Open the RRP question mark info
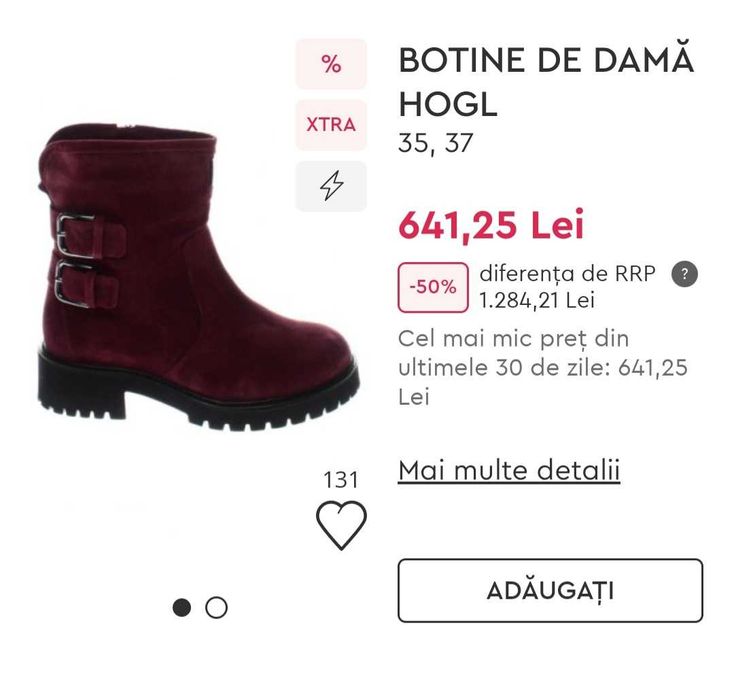734x699 pixels. tap(685, 274)
